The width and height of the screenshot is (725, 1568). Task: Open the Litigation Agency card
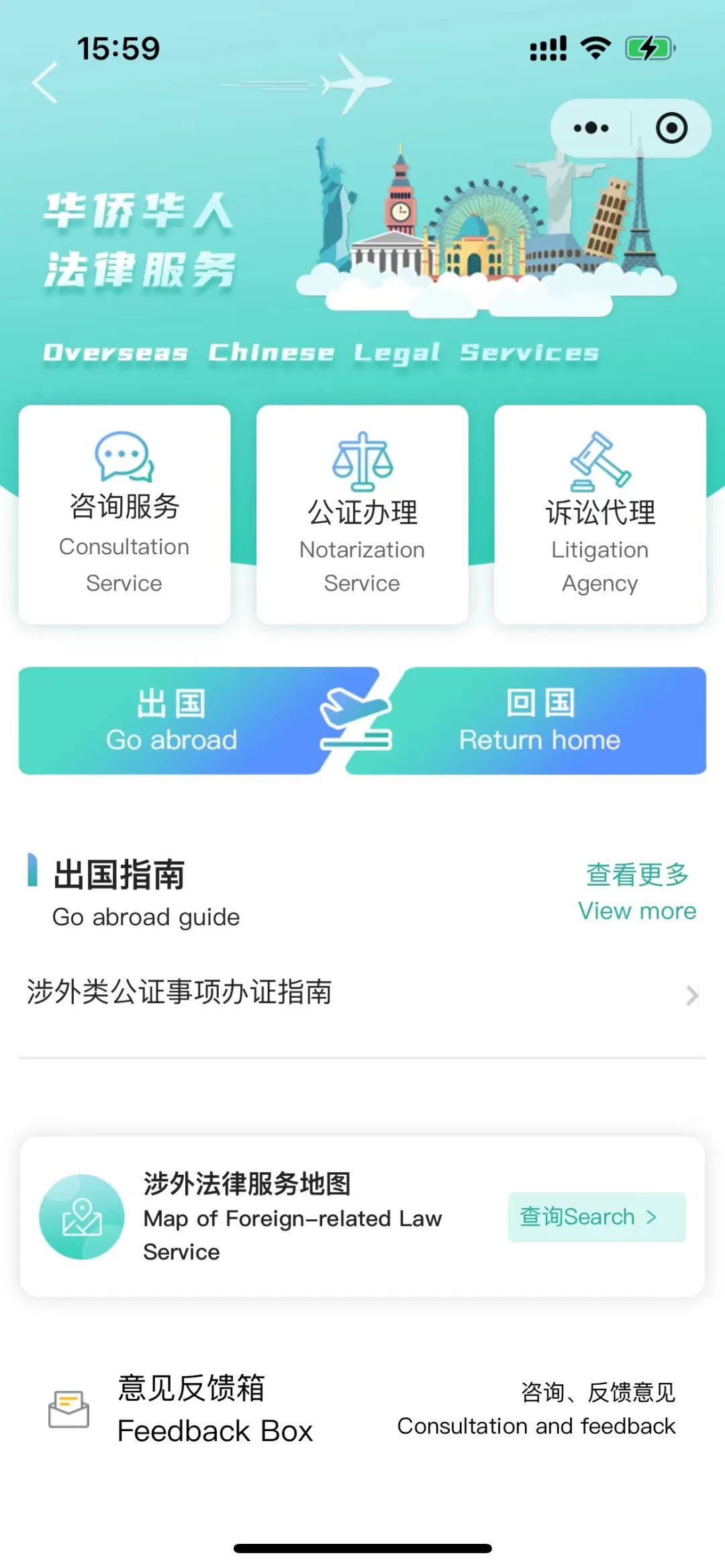tap(599, 515)
